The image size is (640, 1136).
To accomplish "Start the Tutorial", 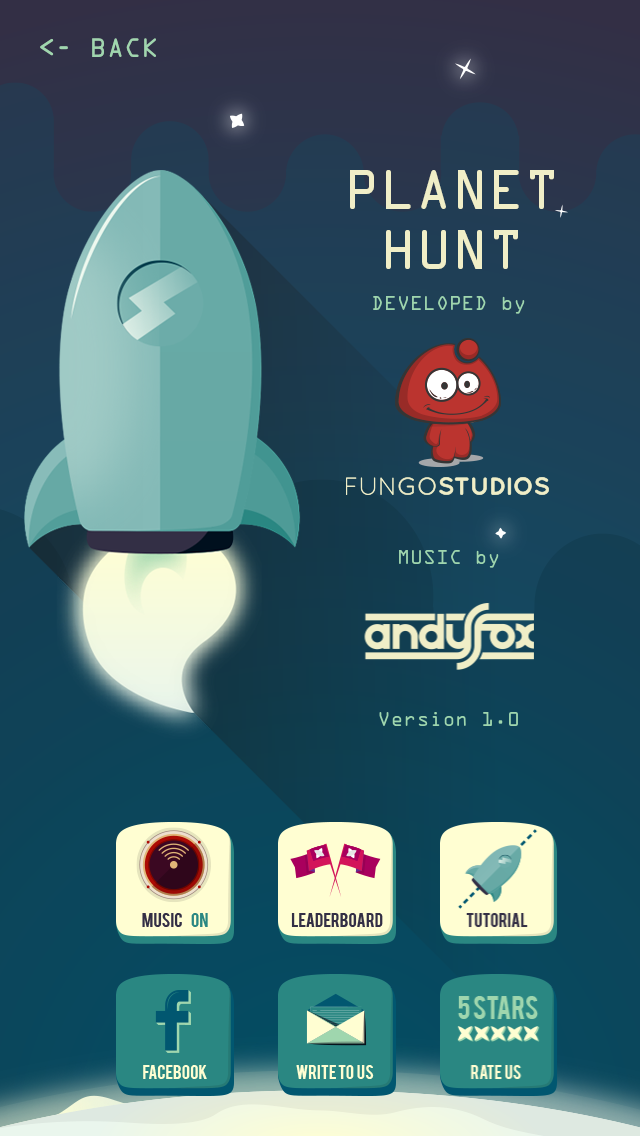I will 497,880.
